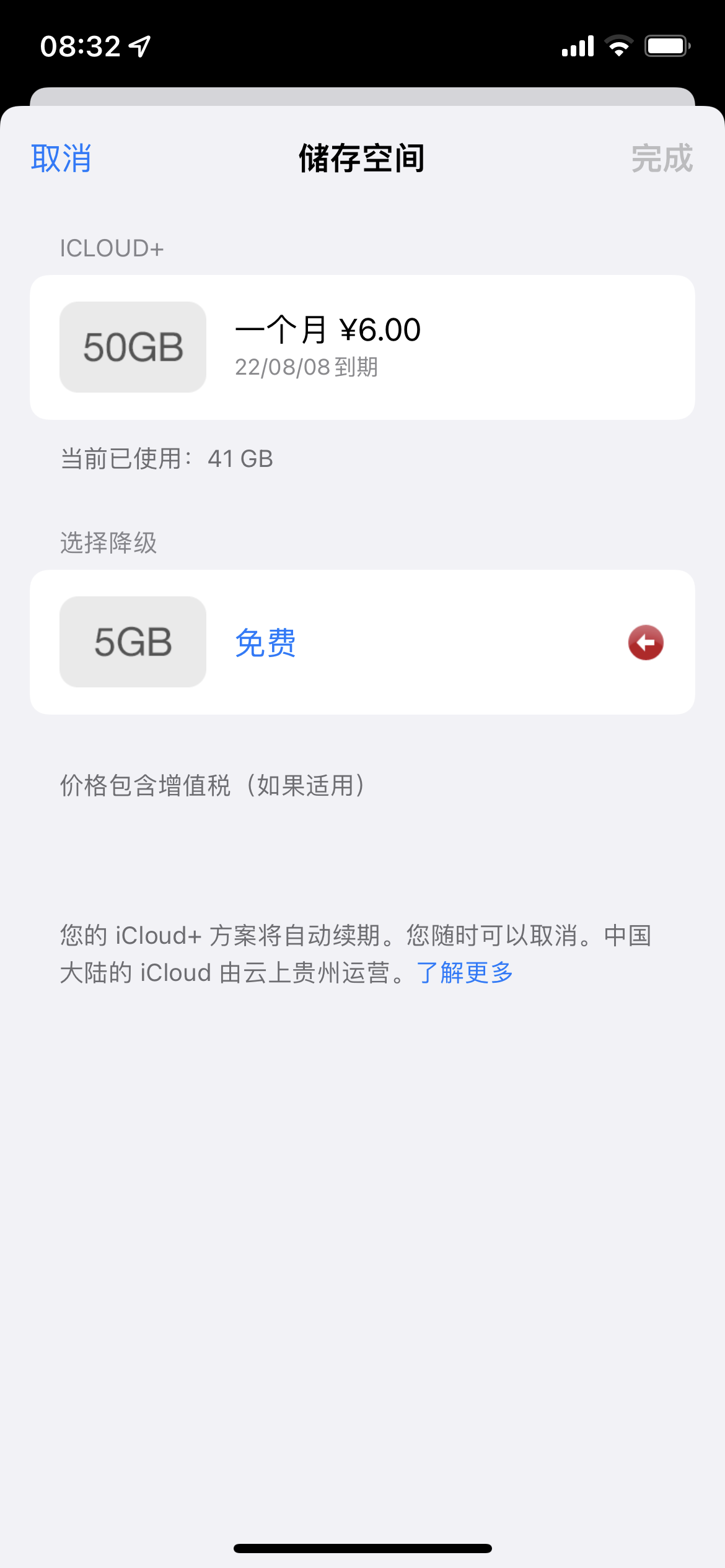Tap 完成 to confirm the storage plan
This screenshot has width=725, height=1568.
661,159
